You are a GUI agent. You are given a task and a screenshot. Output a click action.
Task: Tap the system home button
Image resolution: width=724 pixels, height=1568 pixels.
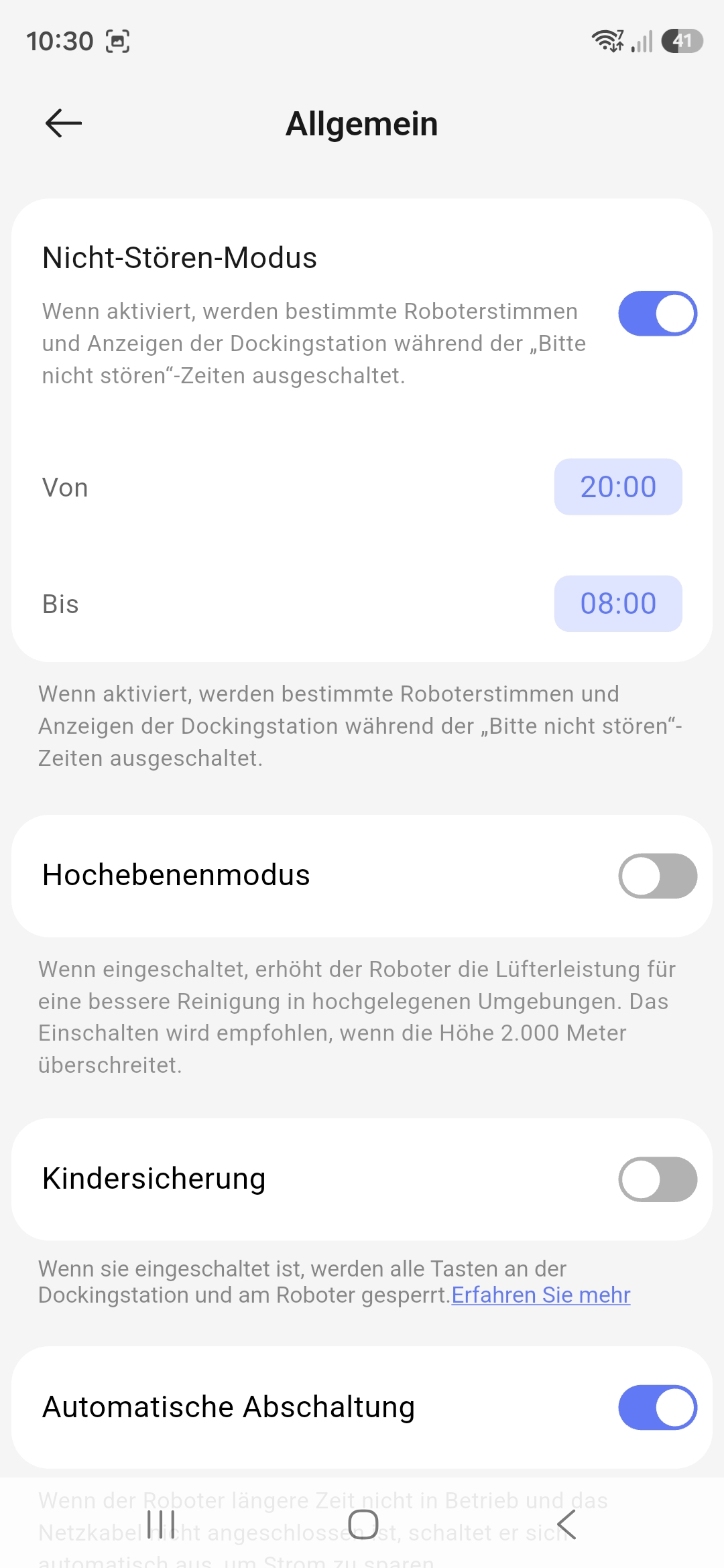363,1524
